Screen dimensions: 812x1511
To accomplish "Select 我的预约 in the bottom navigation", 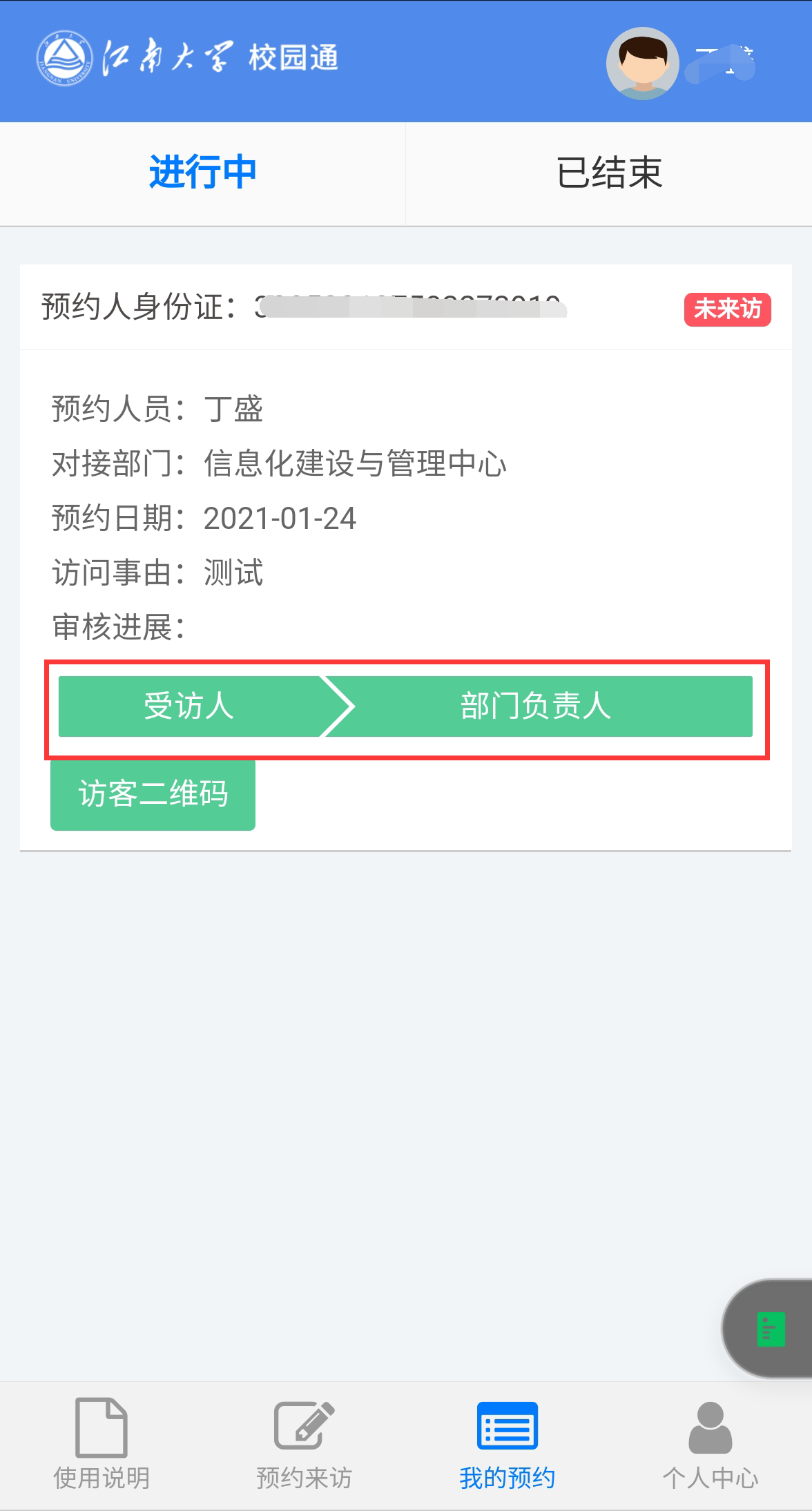I will 507,1445.
